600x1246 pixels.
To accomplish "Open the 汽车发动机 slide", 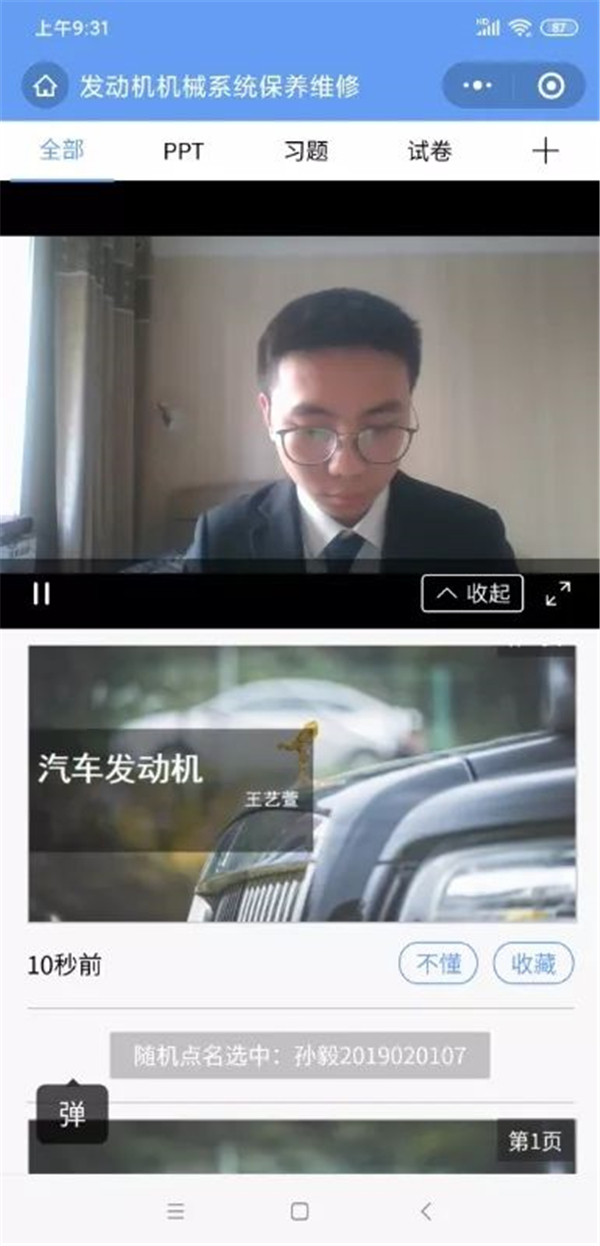I will [301, 782].
